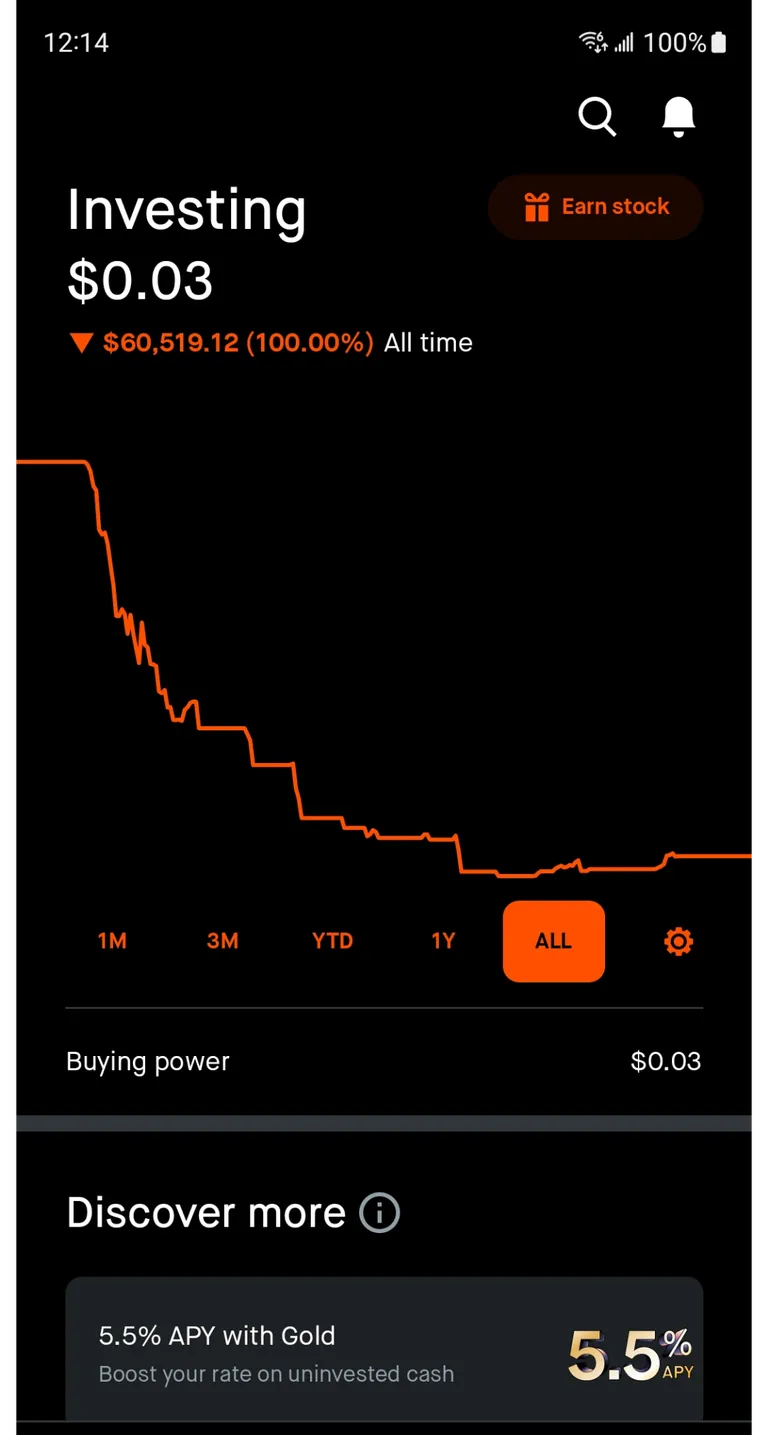Image resolution: width=768 pixels, height=1435 pixels.
Task: Open the notifications bell
Action: [678, 117]
